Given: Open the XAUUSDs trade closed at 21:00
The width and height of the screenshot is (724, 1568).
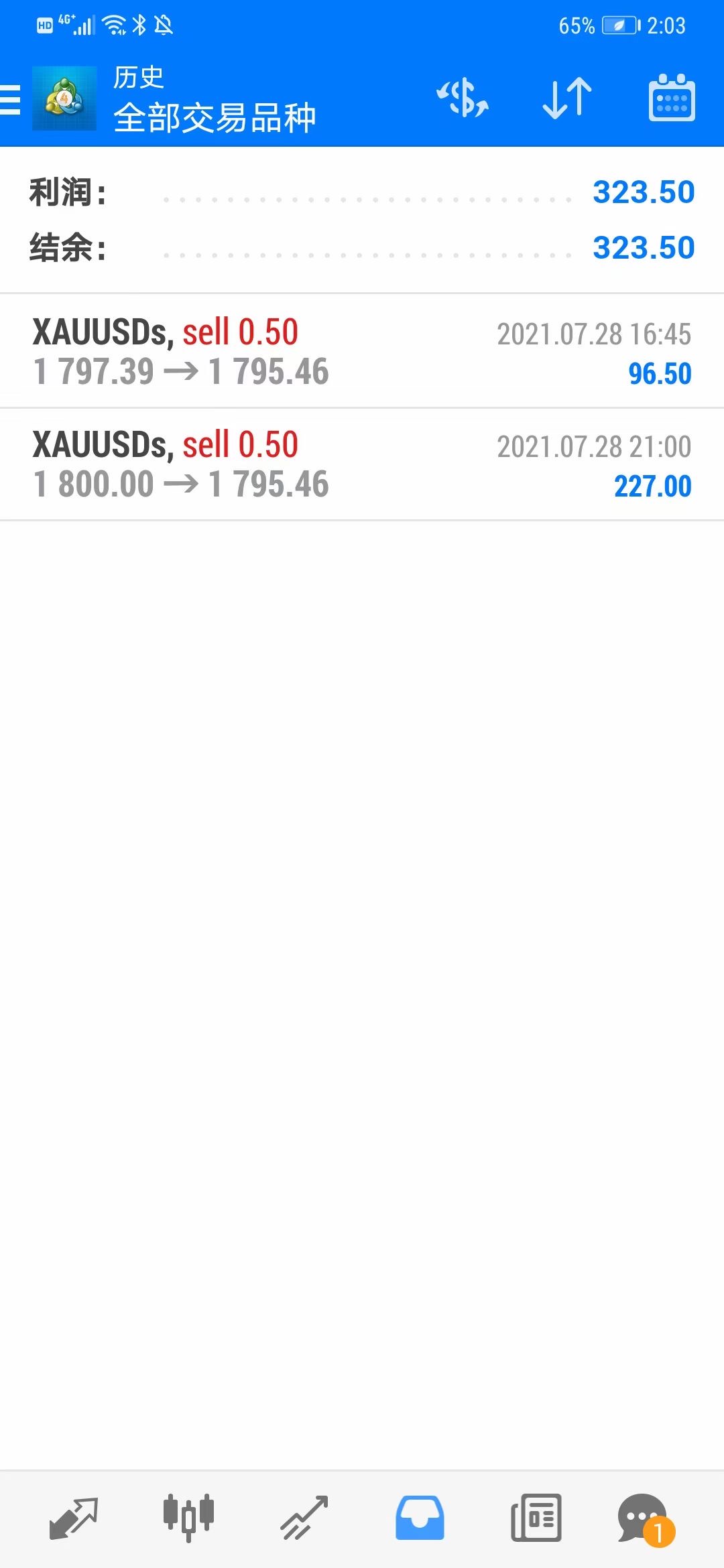Looking at the screenshot, I should pyautogui.click(x=362, y=464).
